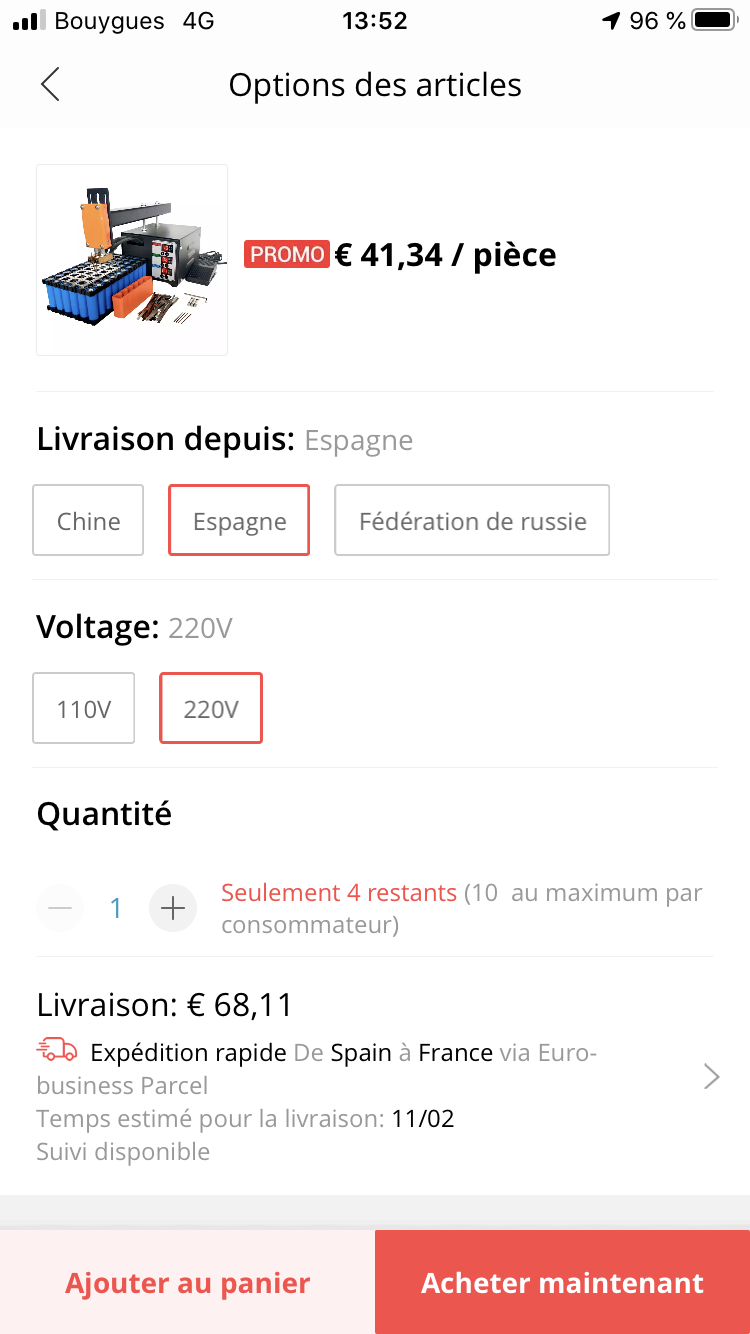Pick the 220V voltage option
The image size is (750, 1334).
[211, 709]
